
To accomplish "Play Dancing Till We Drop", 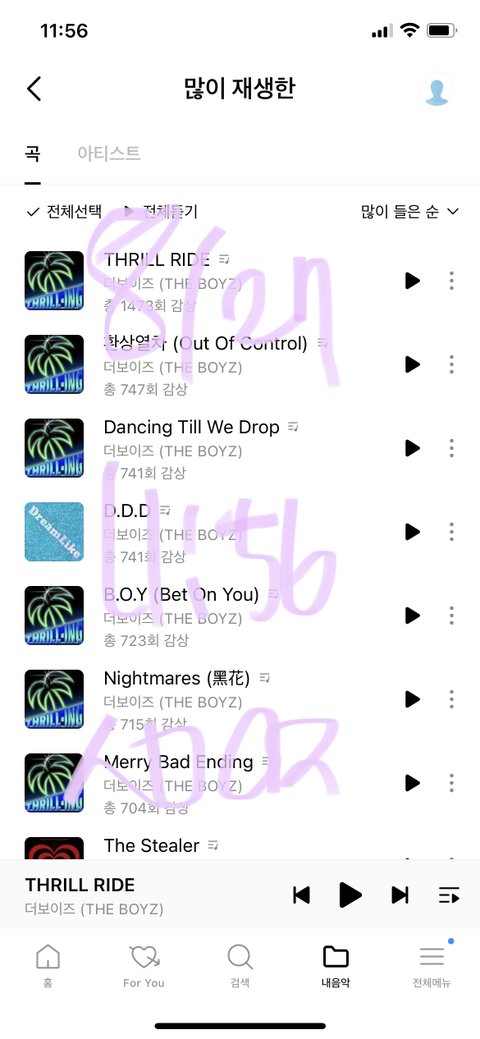I will coord(412,448).
